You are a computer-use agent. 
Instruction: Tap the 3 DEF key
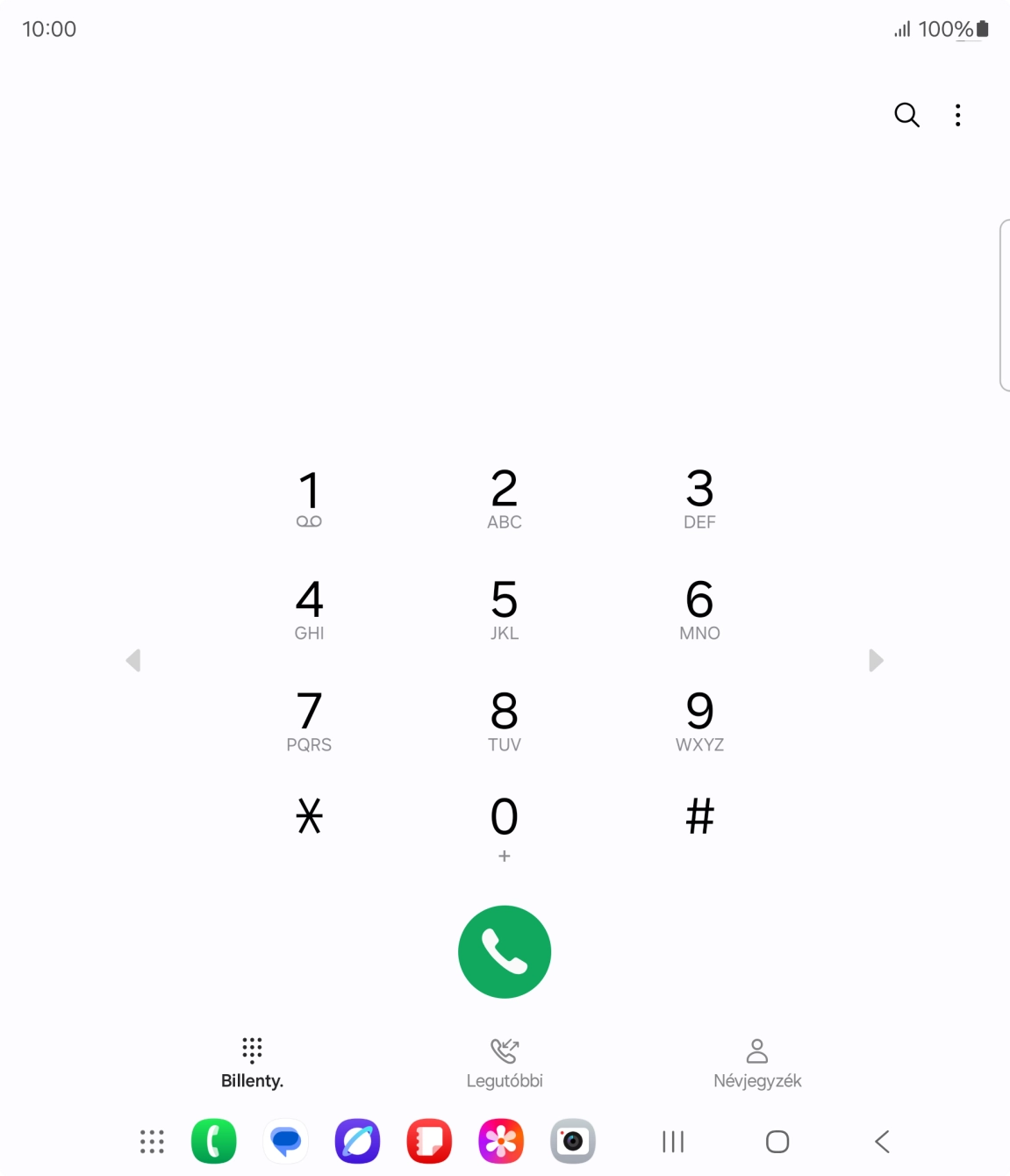(699, 498)
